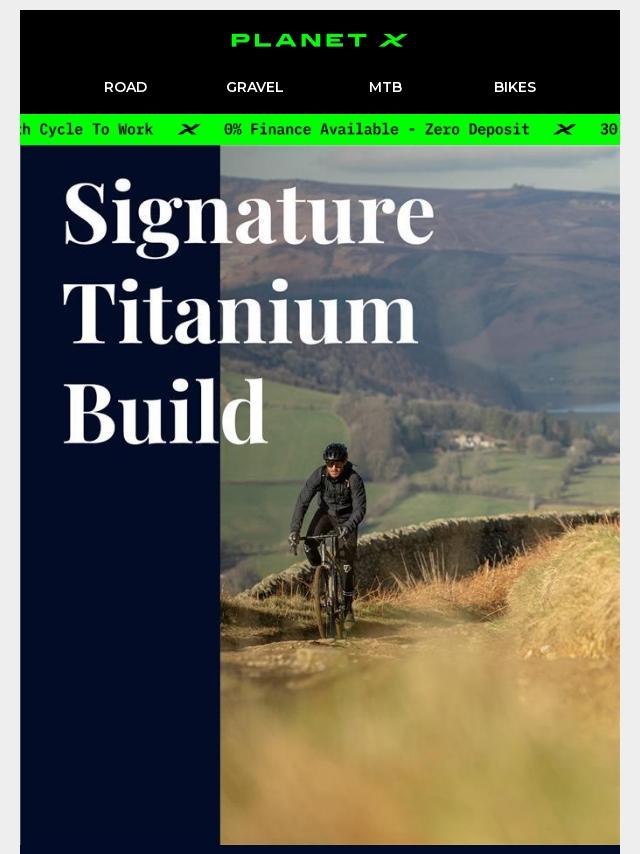Go to the GRAVEL section

254,87
